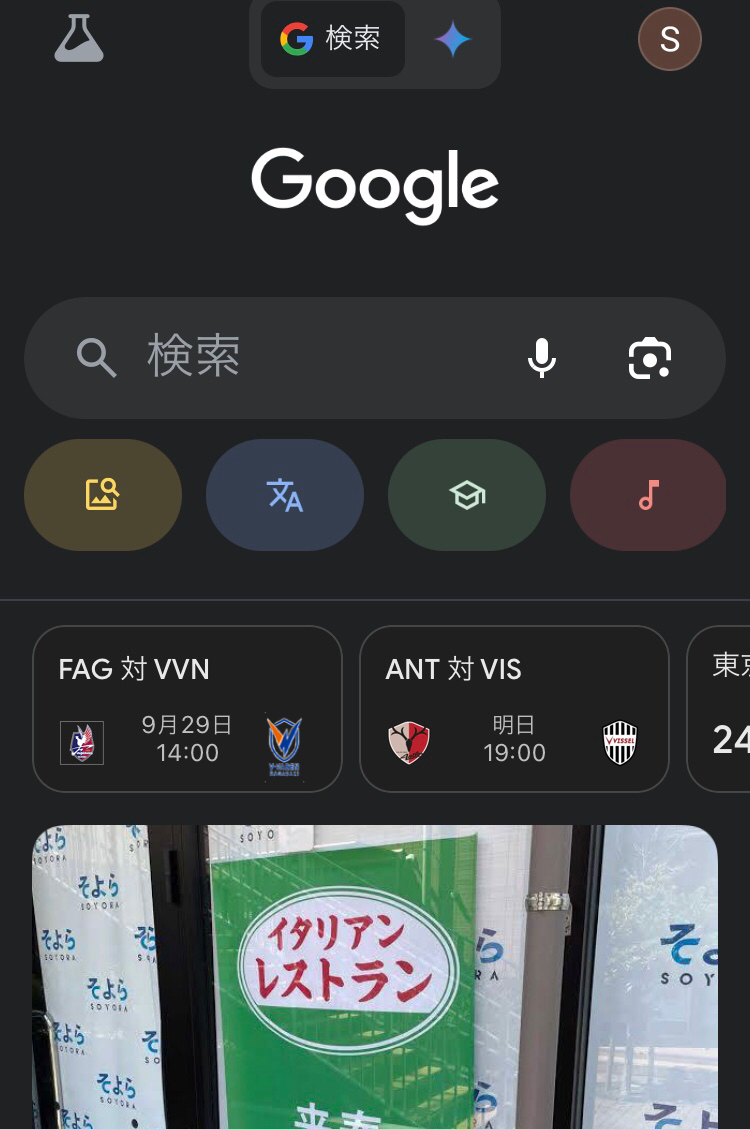Open the translate chip

[285, 494]
